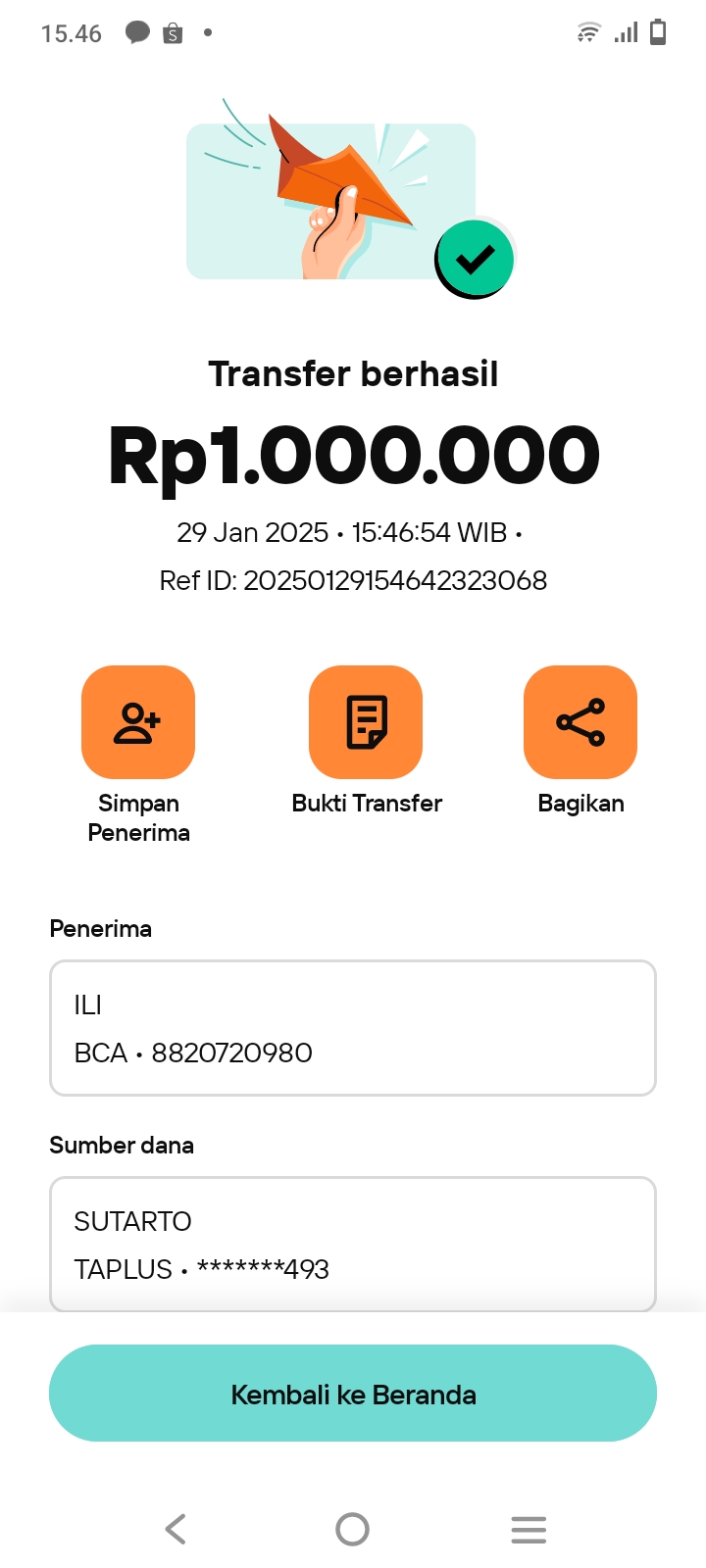Share the transfer via Bagikan
Image resolution: width=706 pixels, height=1568 pixels.
pyautogui.click(x=580, y=722)
